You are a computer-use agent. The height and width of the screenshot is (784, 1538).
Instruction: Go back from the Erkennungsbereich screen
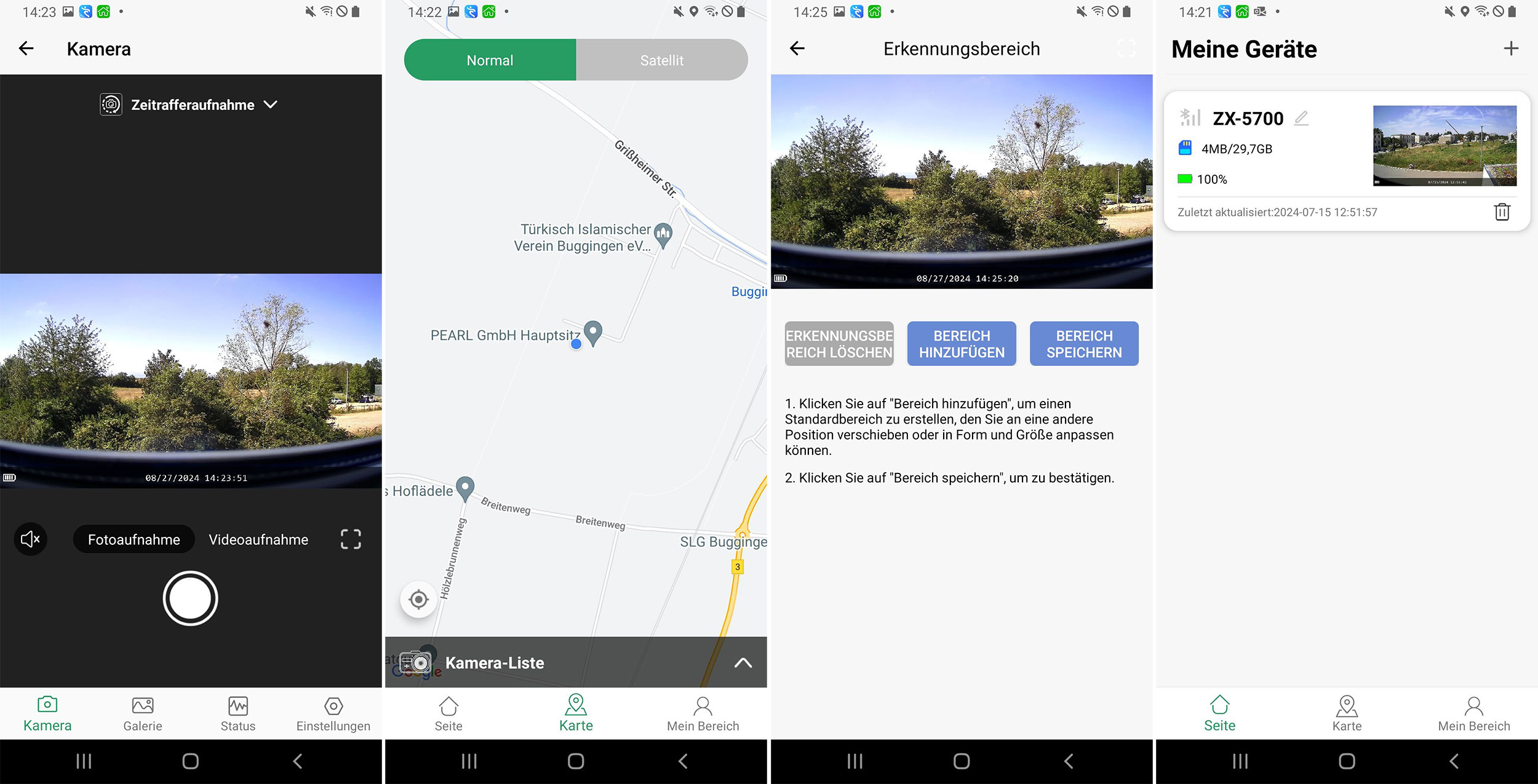click(x=797, y=49)
